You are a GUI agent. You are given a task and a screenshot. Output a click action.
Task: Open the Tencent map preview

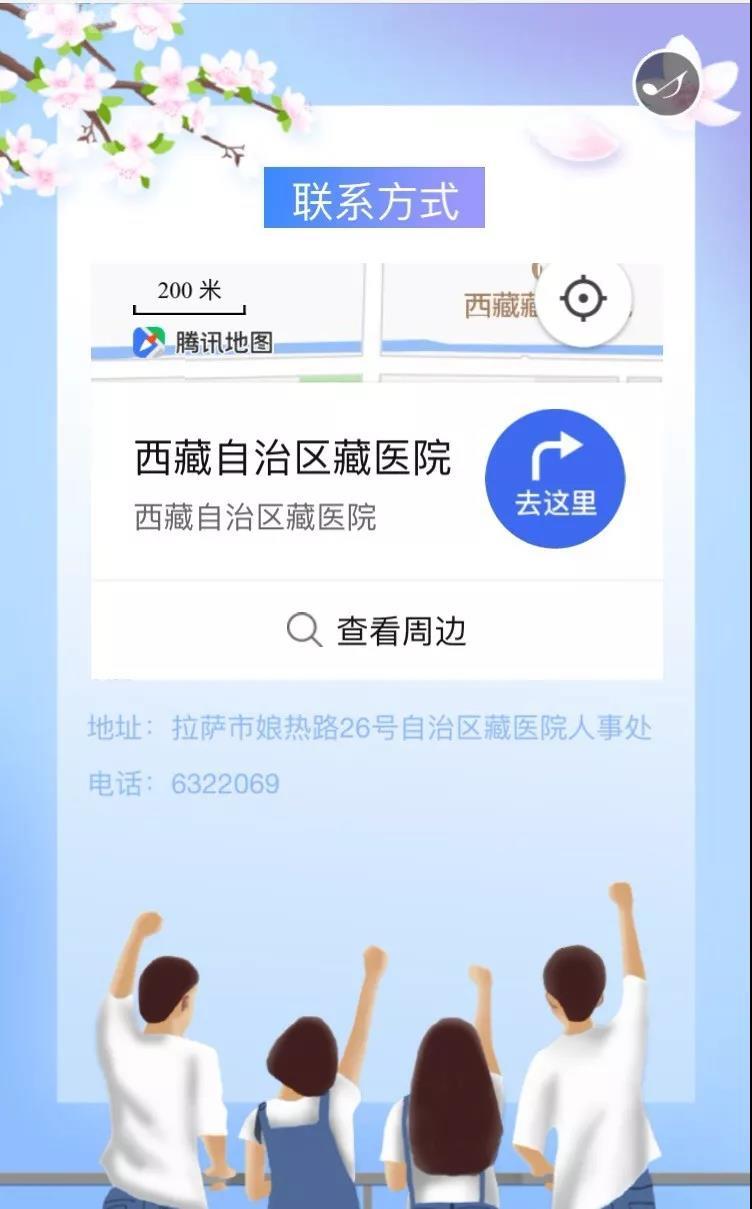(330, 322)
